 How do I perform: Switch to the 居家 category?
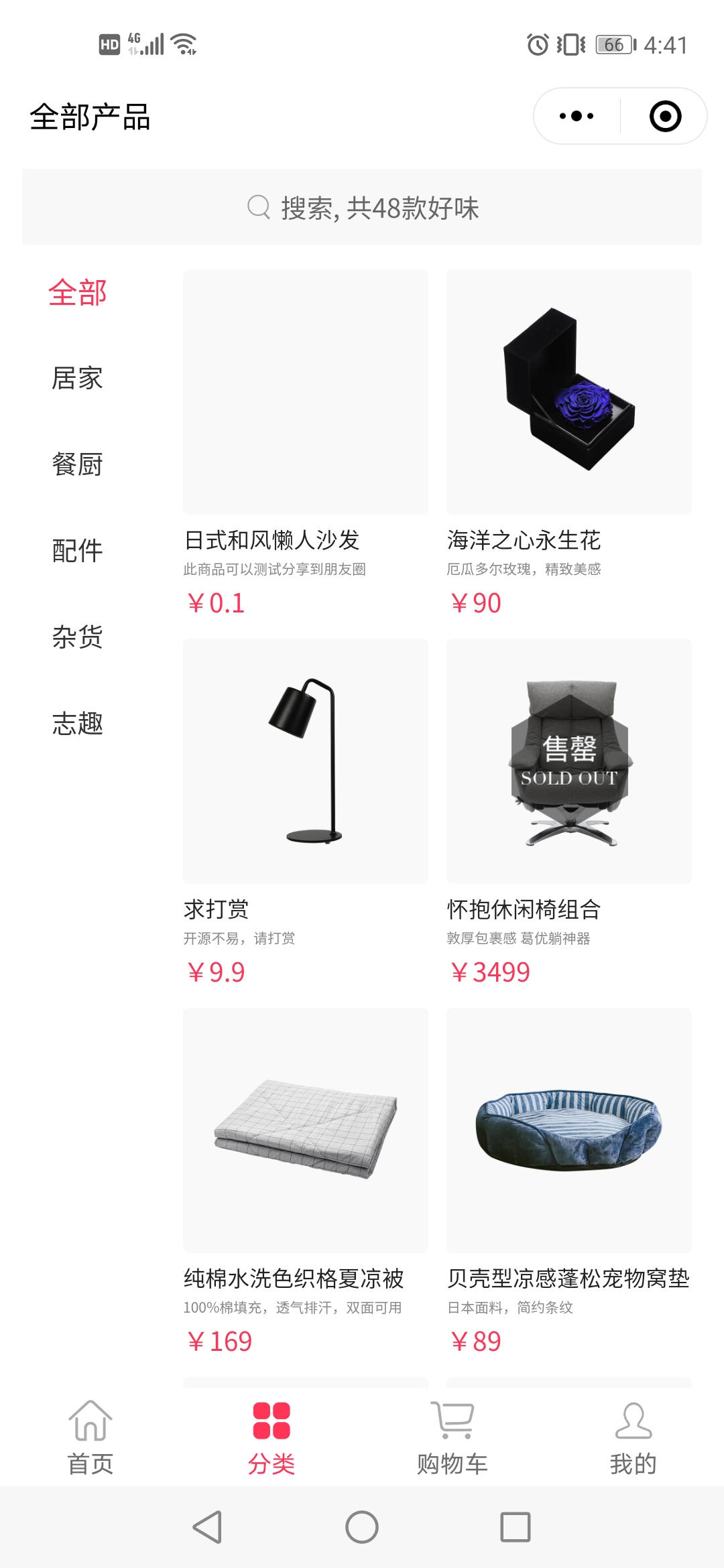point(78,379)
